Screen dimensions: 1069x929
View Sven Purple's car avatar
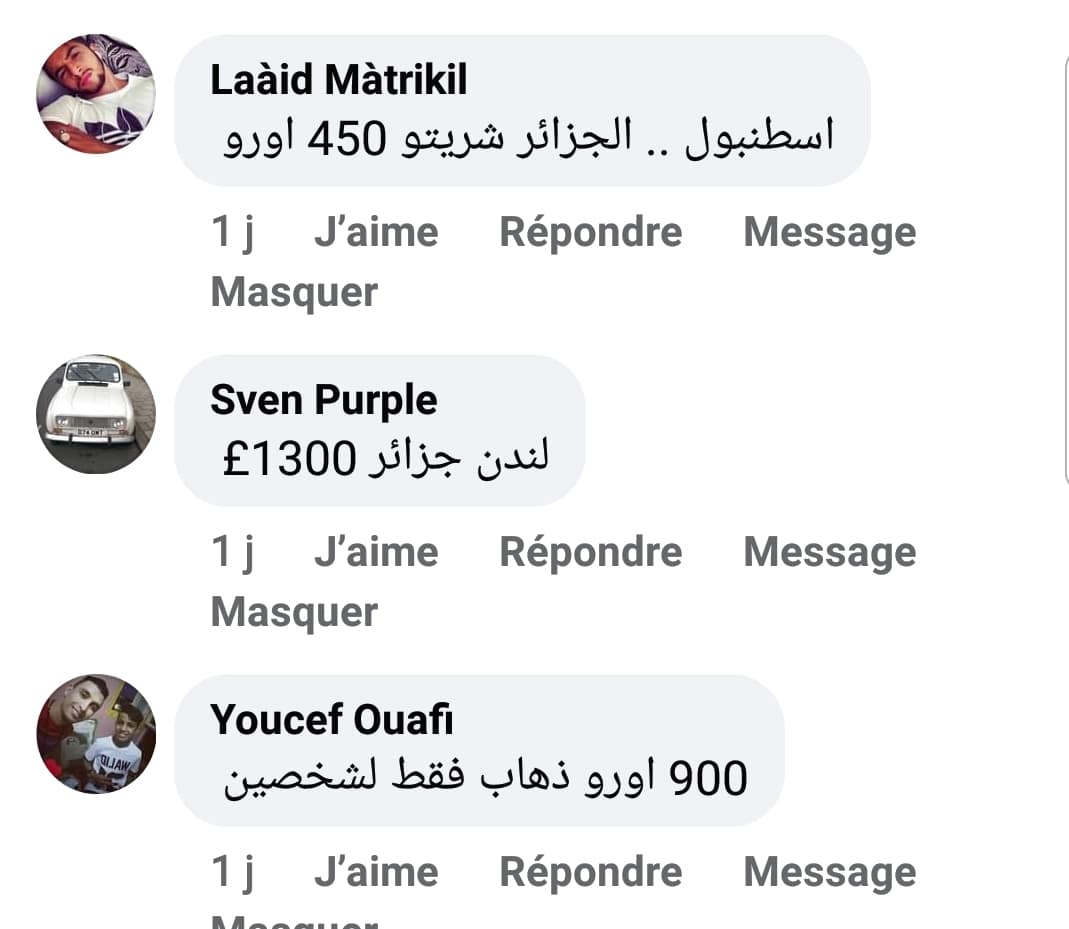pos(96,413)
